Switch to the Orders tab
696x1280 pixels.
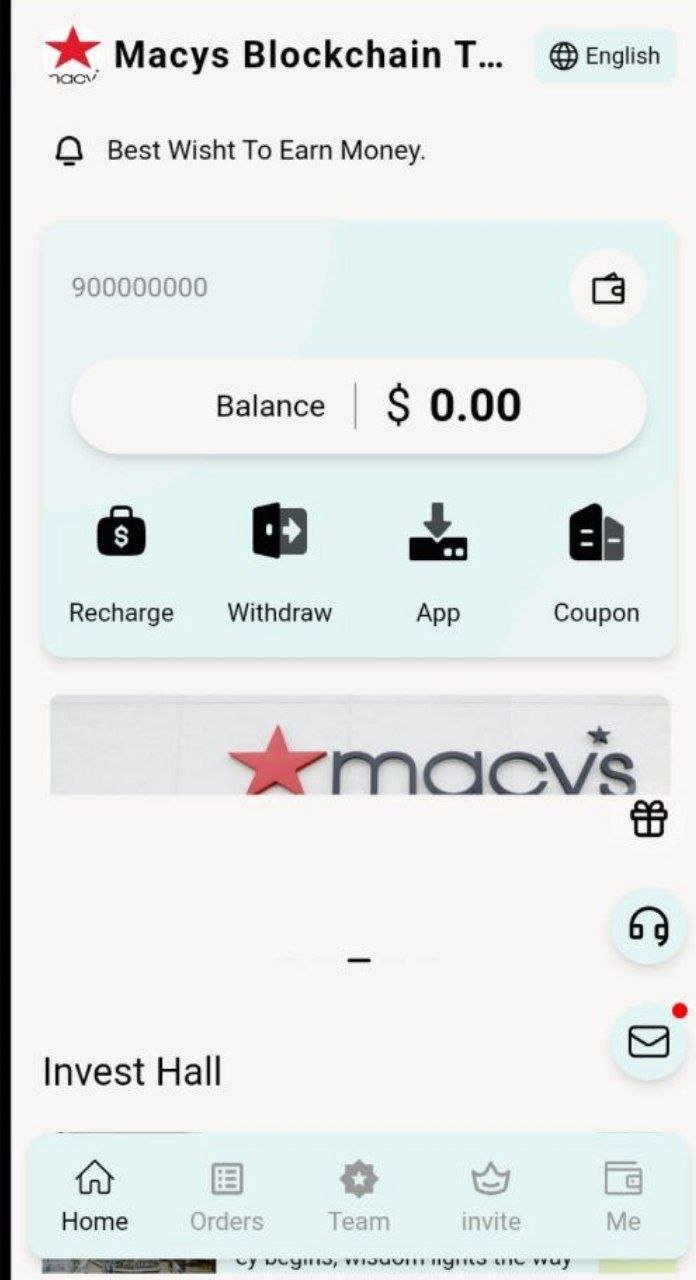click(x=227, y=1196)
